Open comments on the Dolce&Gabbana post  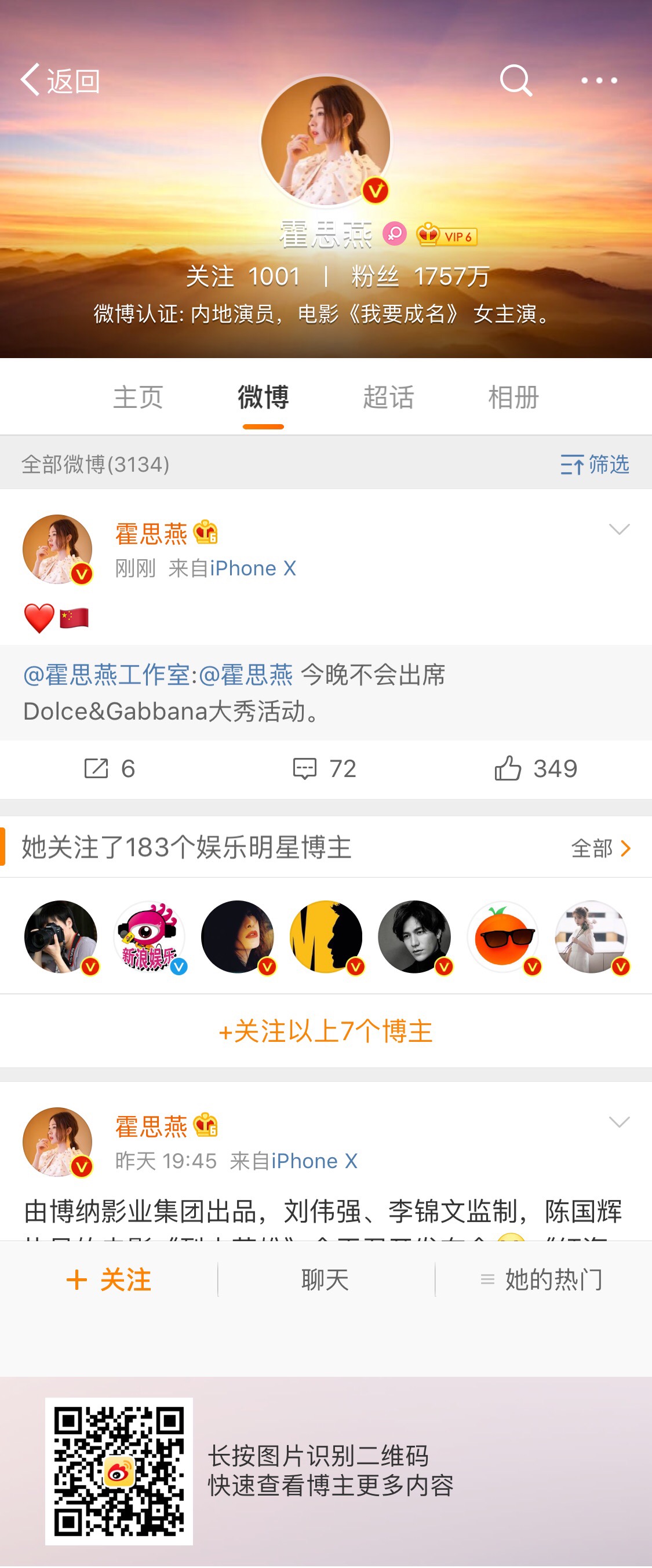[325, 769]
